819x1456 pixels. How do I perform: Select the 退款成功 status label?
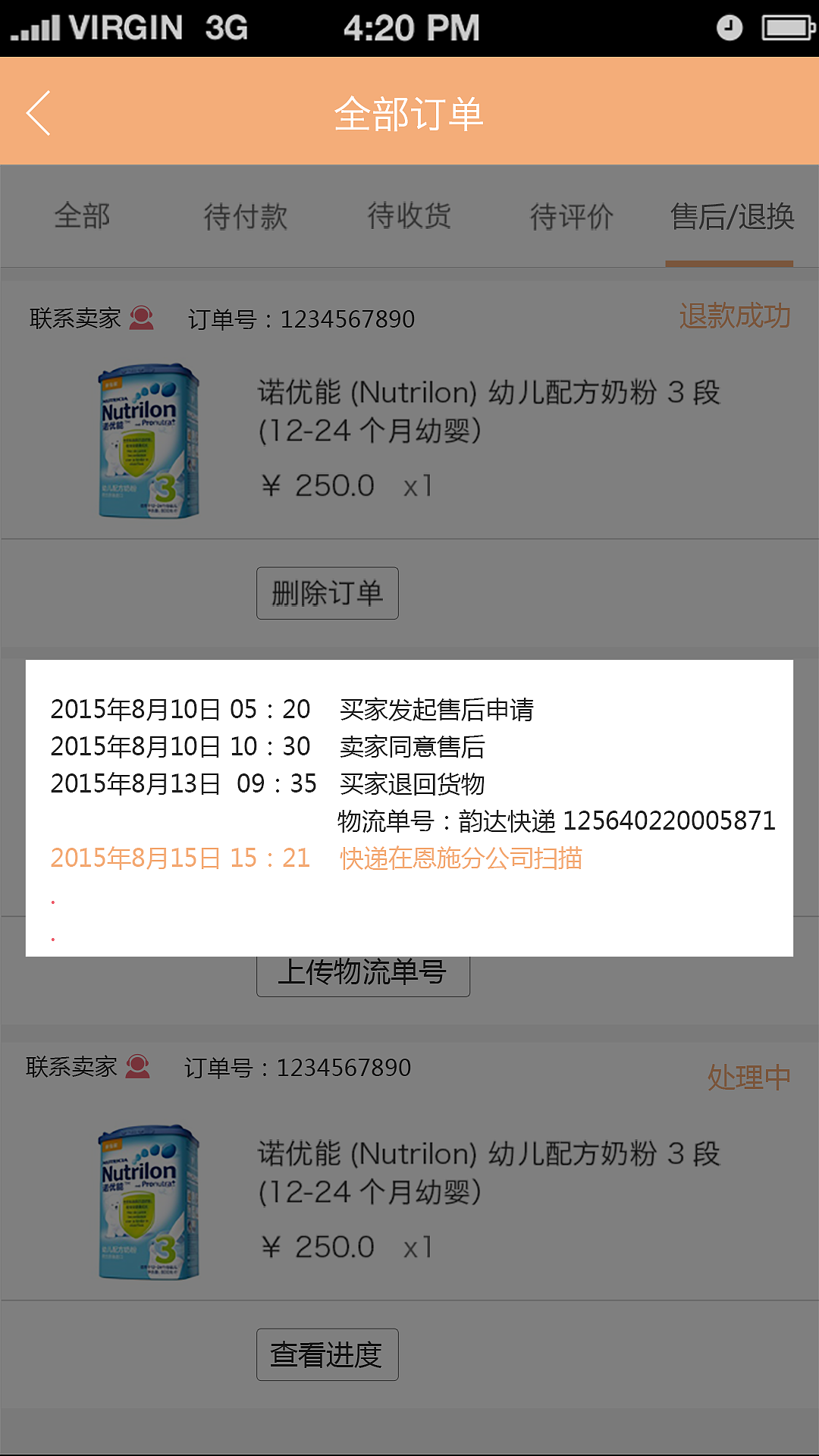734,318
